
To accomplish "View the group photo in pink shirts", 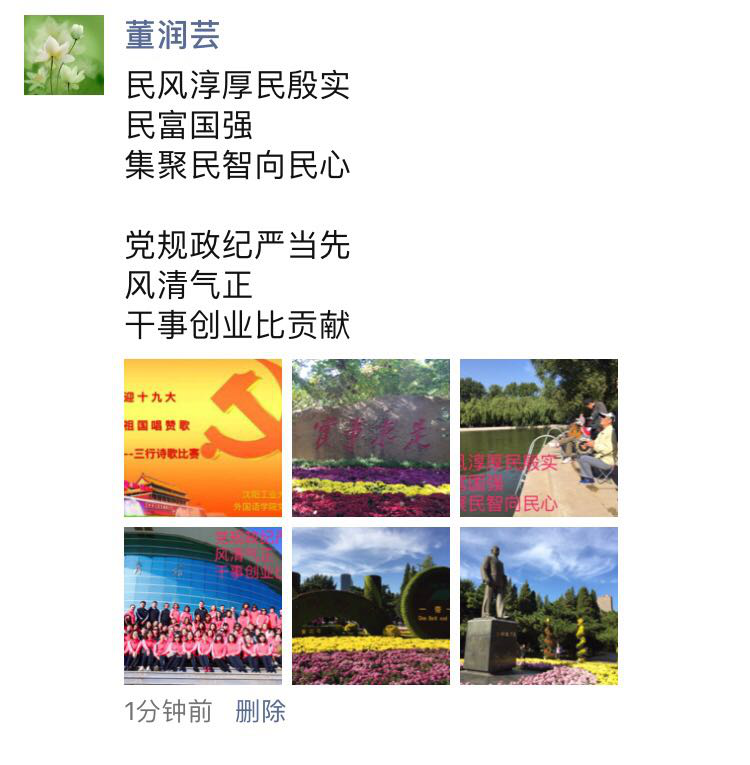I will click(203, 605).
